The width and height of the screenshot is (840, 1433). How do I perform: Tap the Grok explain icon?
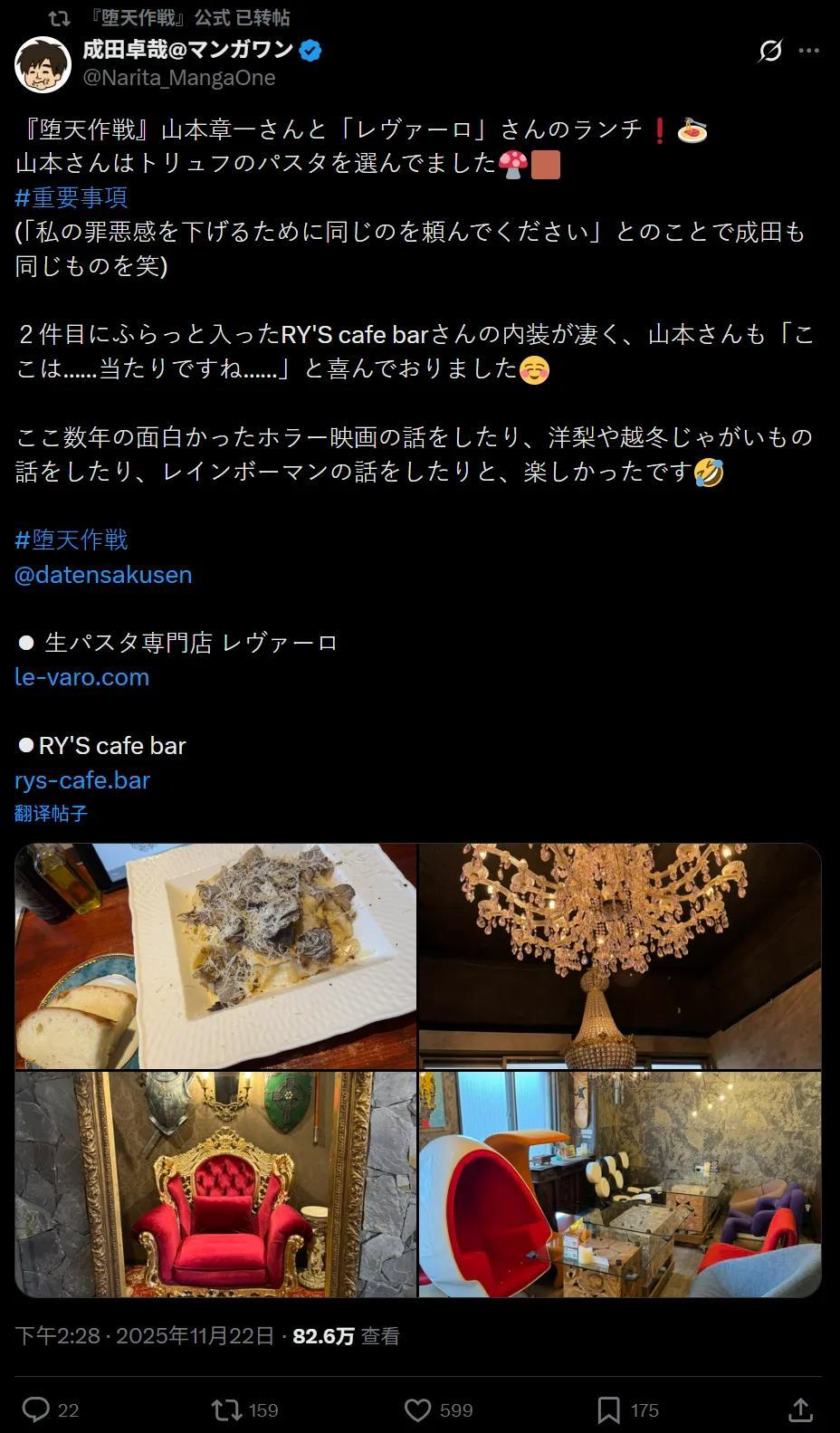770,52
